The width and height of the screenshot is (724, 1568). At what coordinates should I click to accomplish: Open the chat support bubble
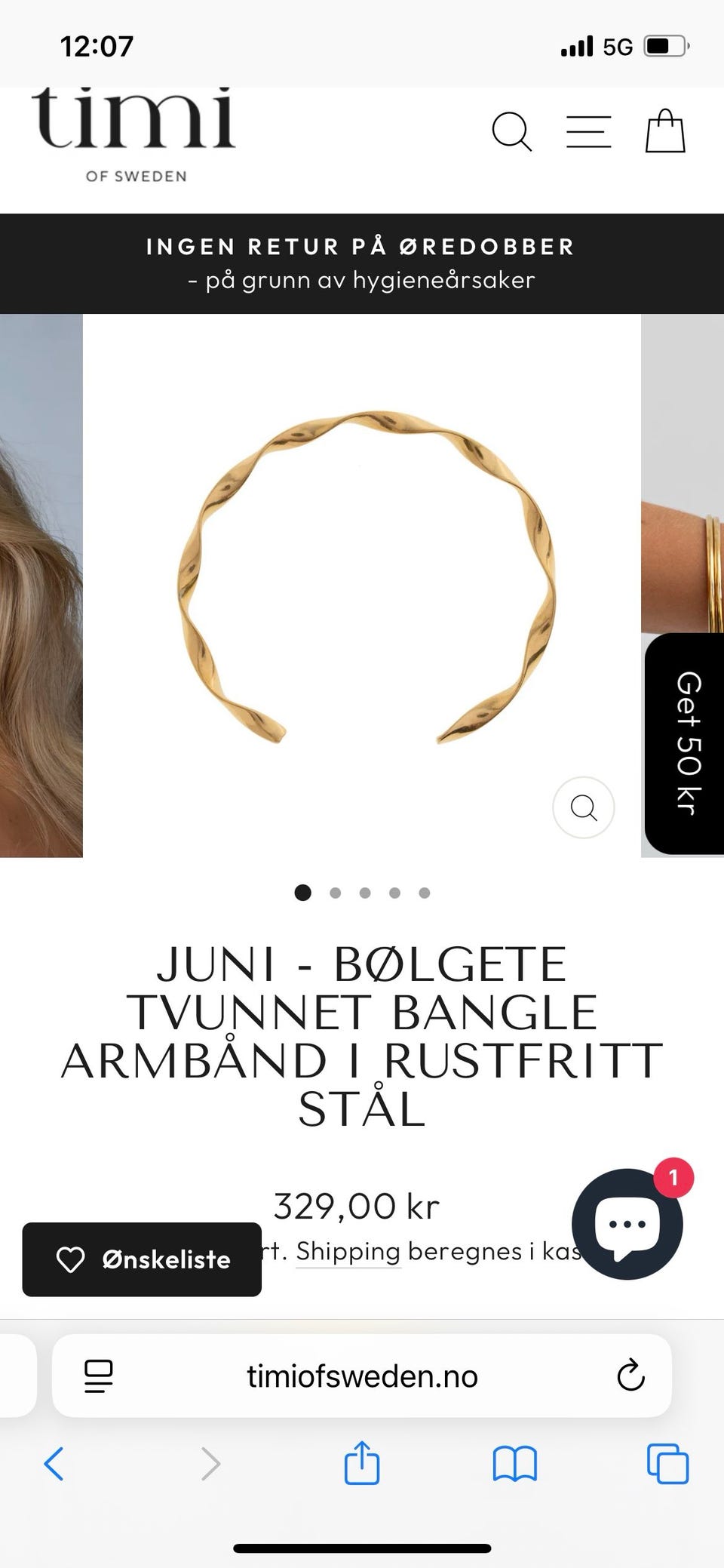628,1224
